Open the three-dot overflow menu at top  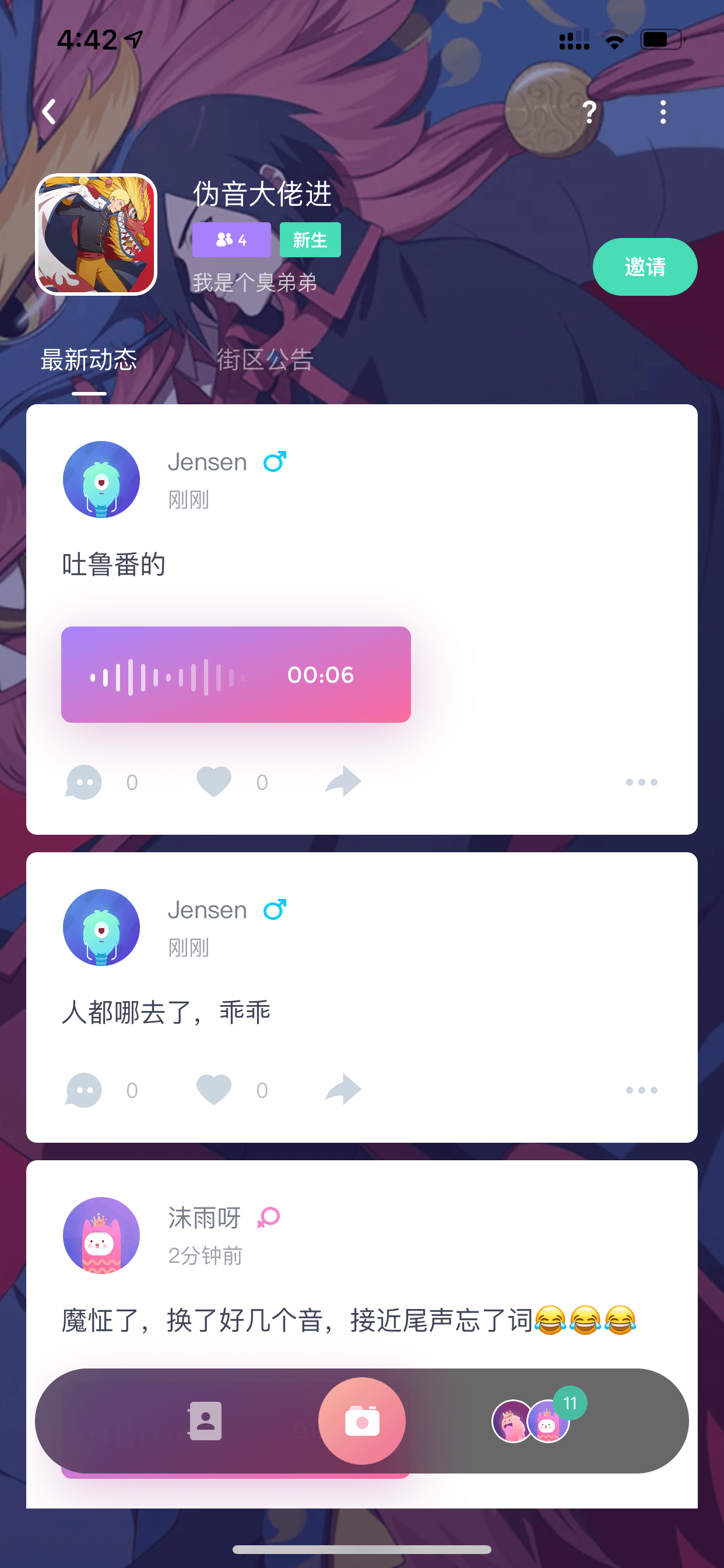(x=663, y=112)
